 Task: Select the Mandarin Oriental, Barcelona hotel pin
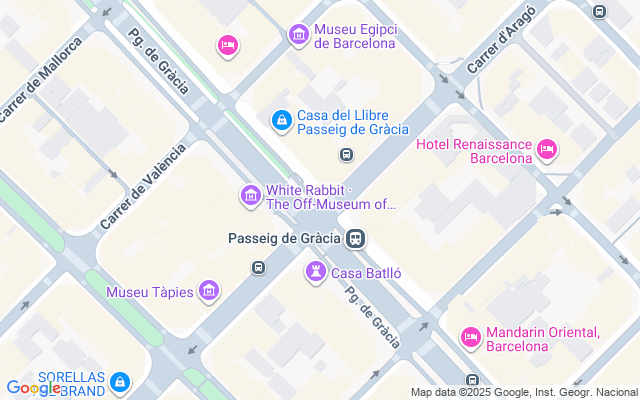(x=471, y=339)
